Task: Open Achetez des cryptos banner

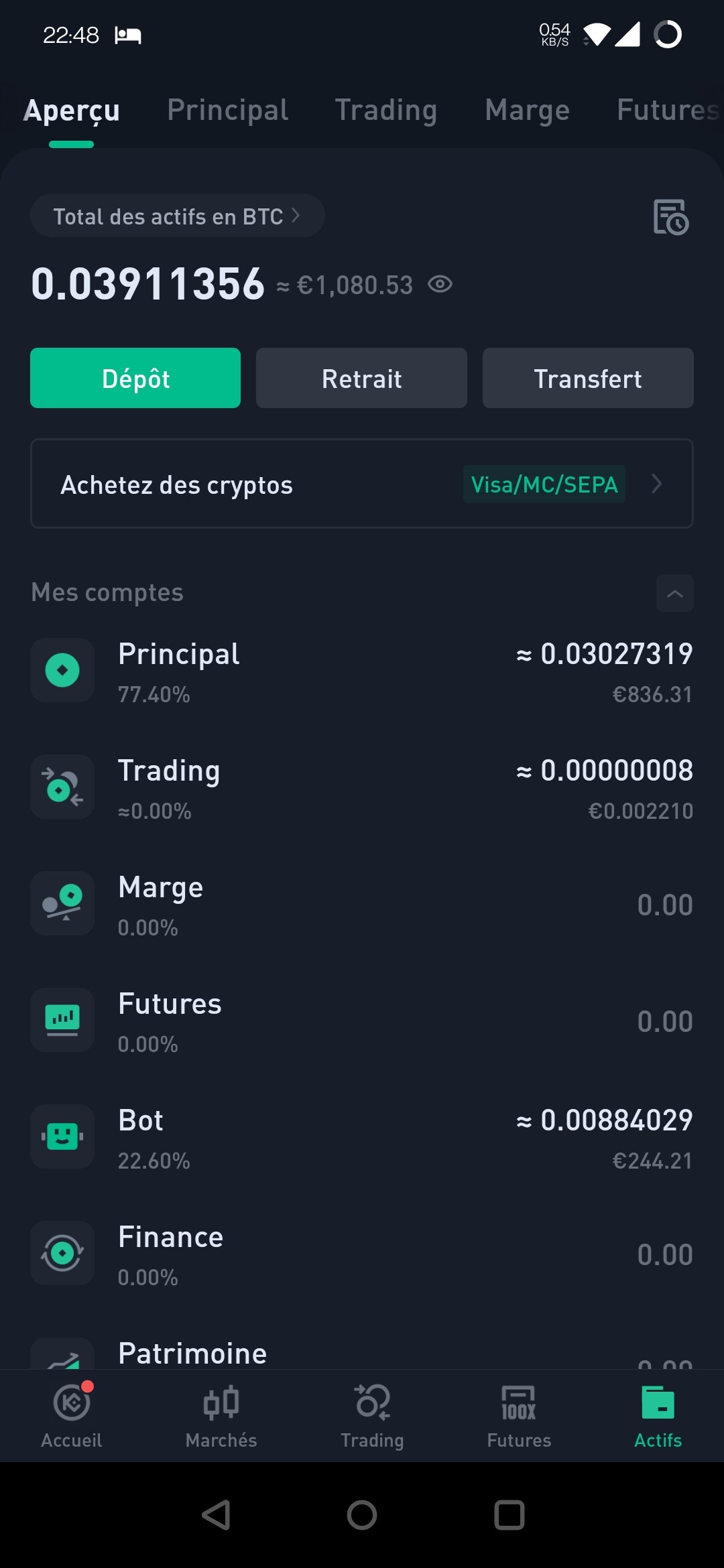Action: coord(362,484)
